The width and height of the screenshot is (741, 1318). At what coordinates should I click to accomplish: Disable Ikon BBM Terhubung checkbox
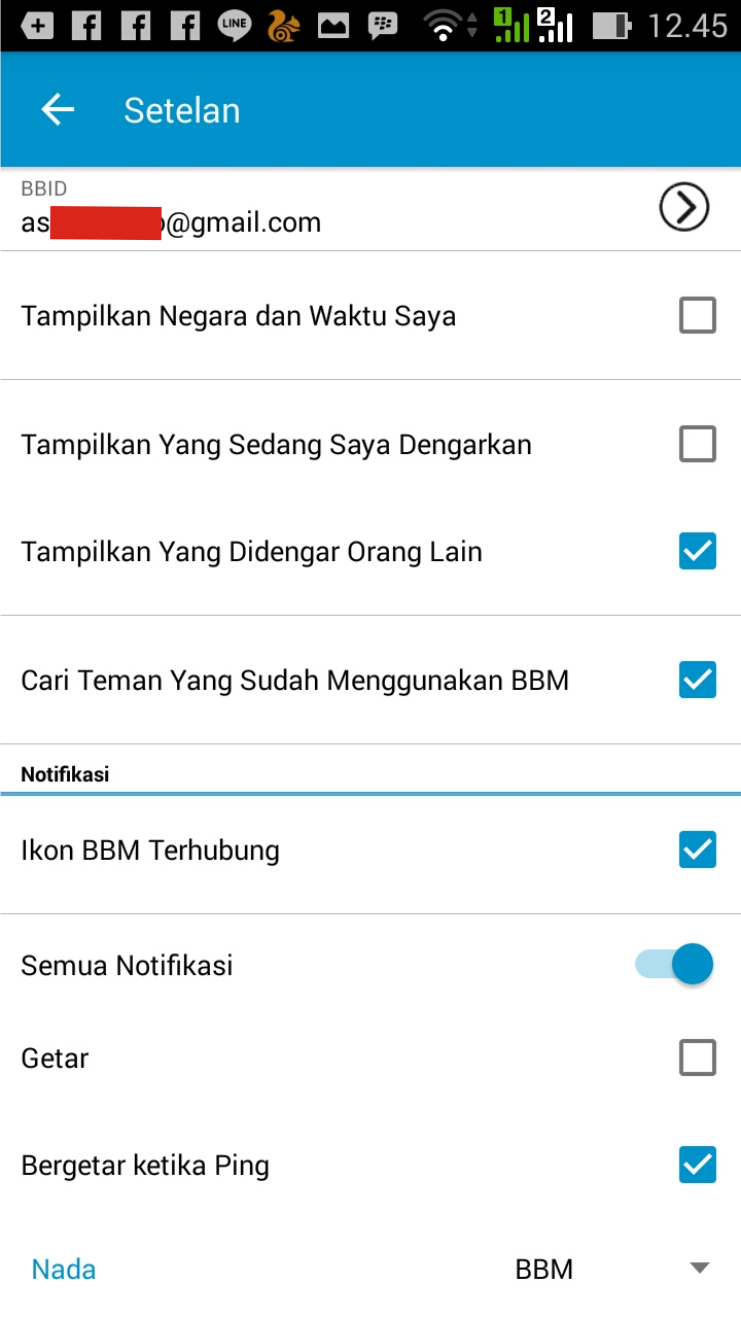click(697, 850)
